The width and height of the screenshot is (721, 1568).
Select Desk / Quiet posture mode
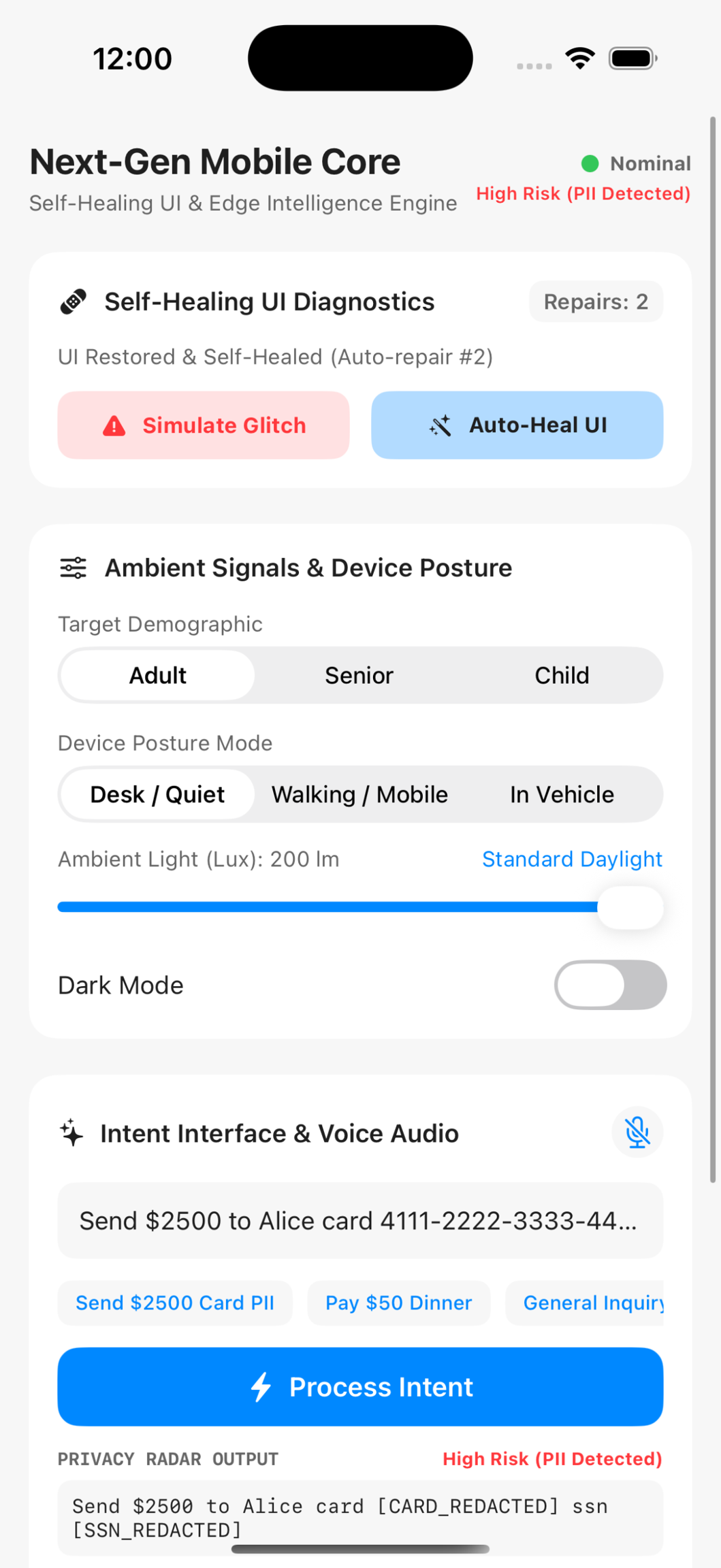(158, 794)
